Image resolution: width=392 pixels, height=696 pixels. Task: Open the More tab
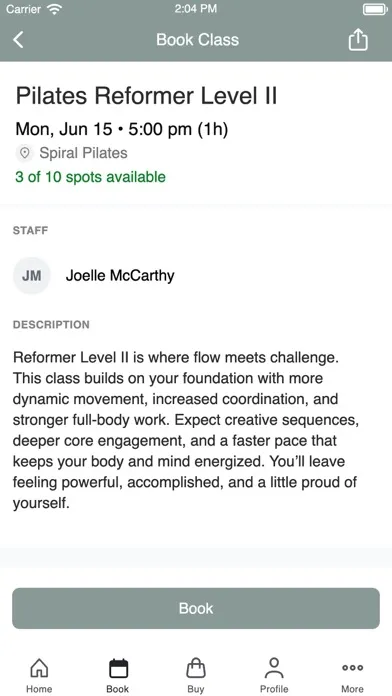pyautogui.click(x=352, y=675)
